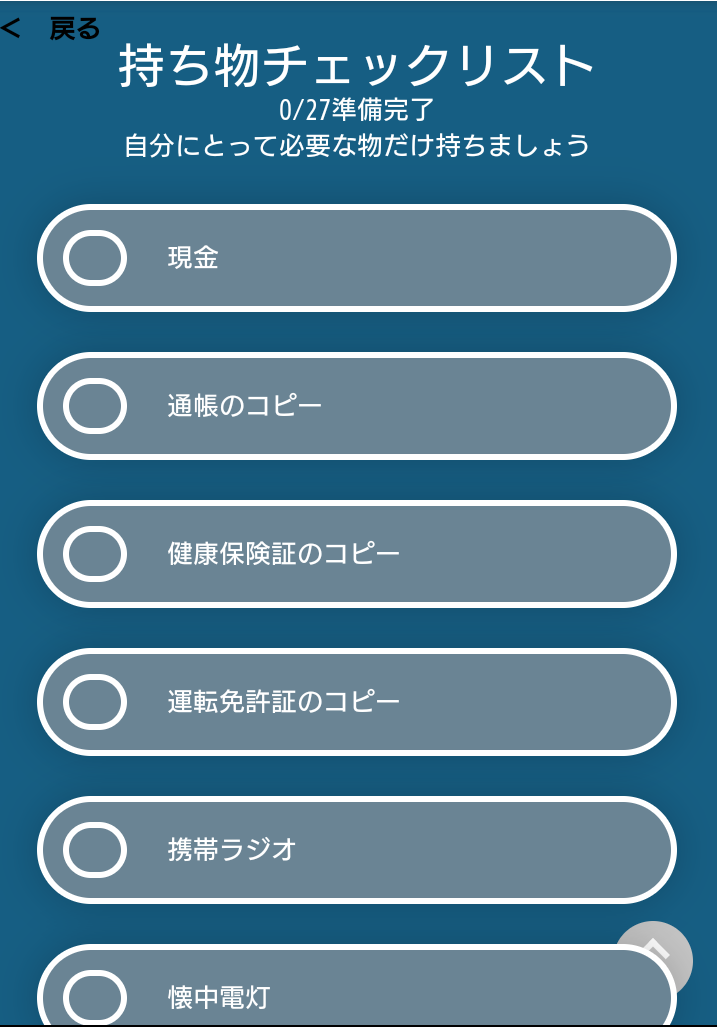Tick the 健康保険証のコピー item
The width and height of the screenshot is (717, 1027).
coord(95,554)
